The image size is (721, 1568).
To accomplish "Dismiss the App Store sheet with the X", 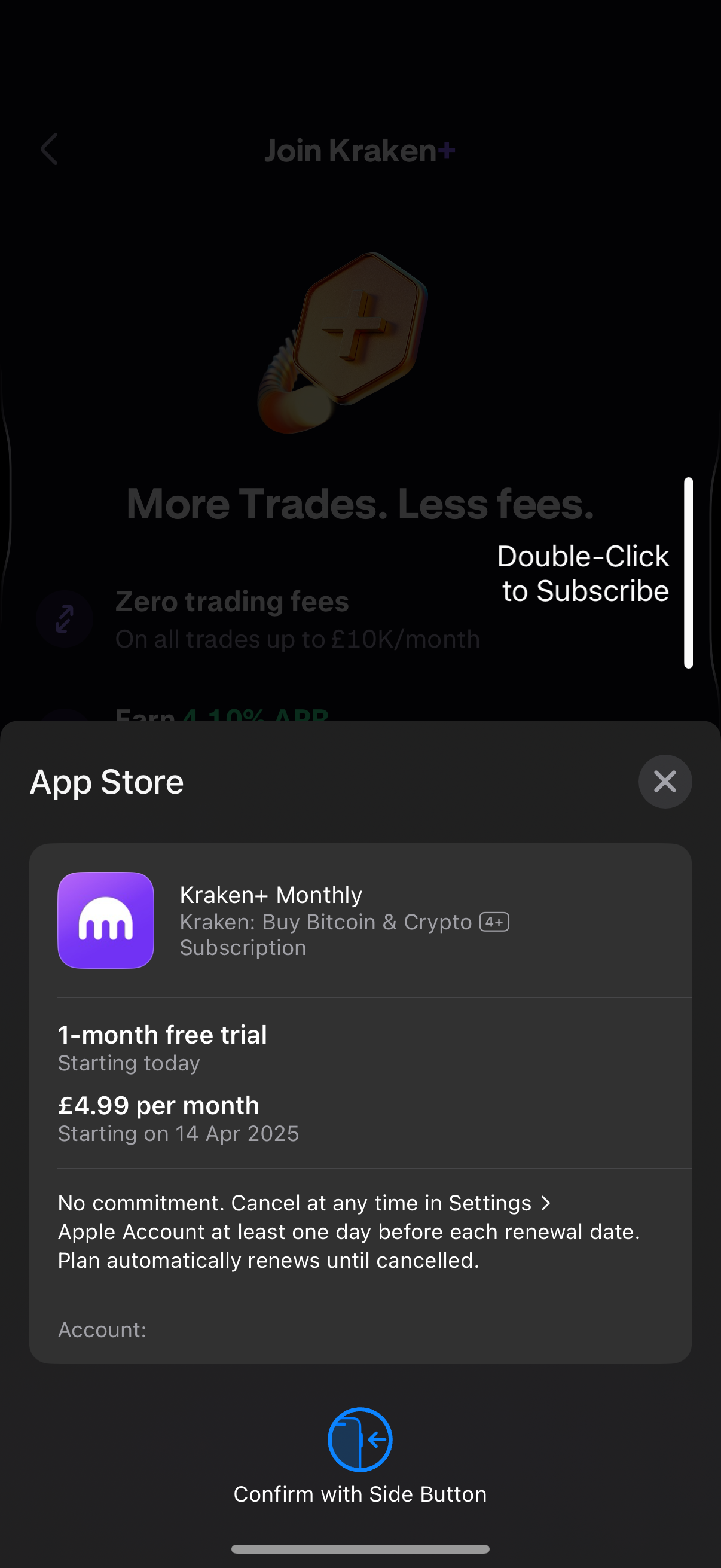I will point(664,782).
